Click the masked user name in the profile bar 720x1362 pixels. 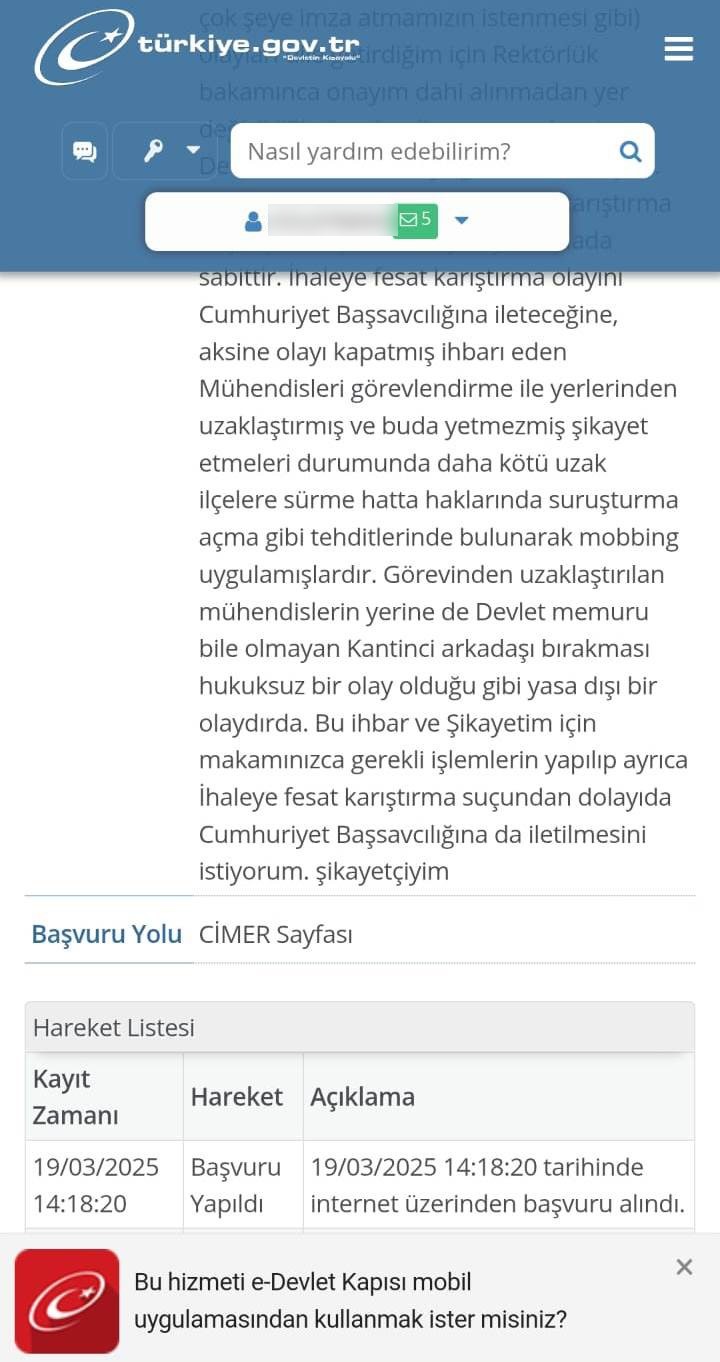click(x=330, y=220)
